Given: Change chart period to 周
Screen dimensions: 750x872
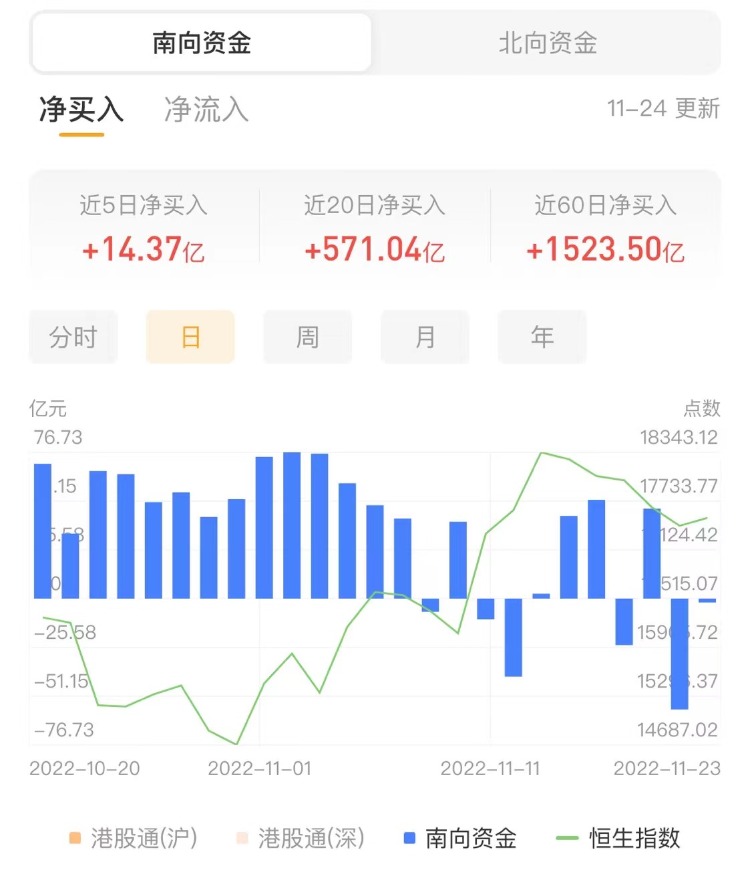Looking at the screenshot, I should click(x=307, y=337).
